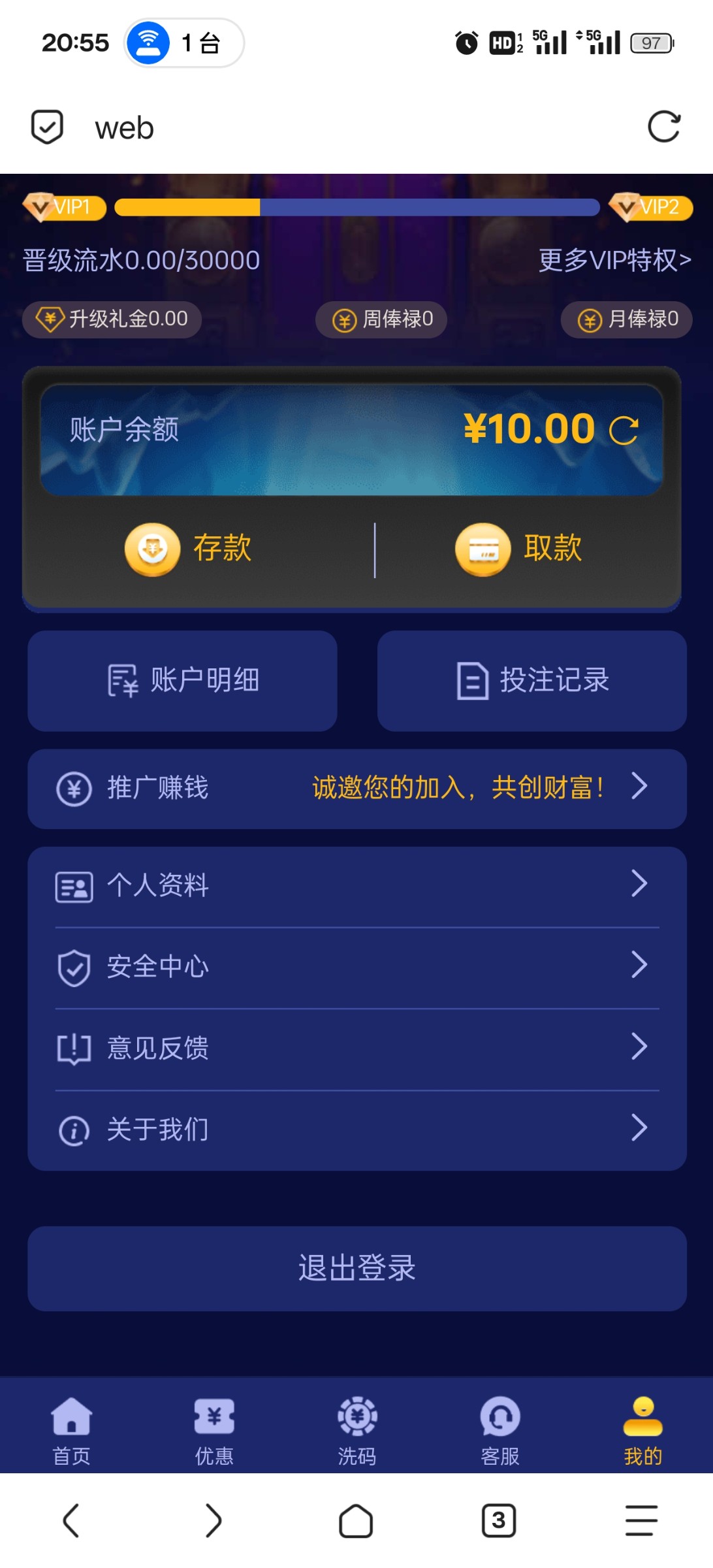
Task: Open browser tabs overview showing 3
Action: 499,1521
